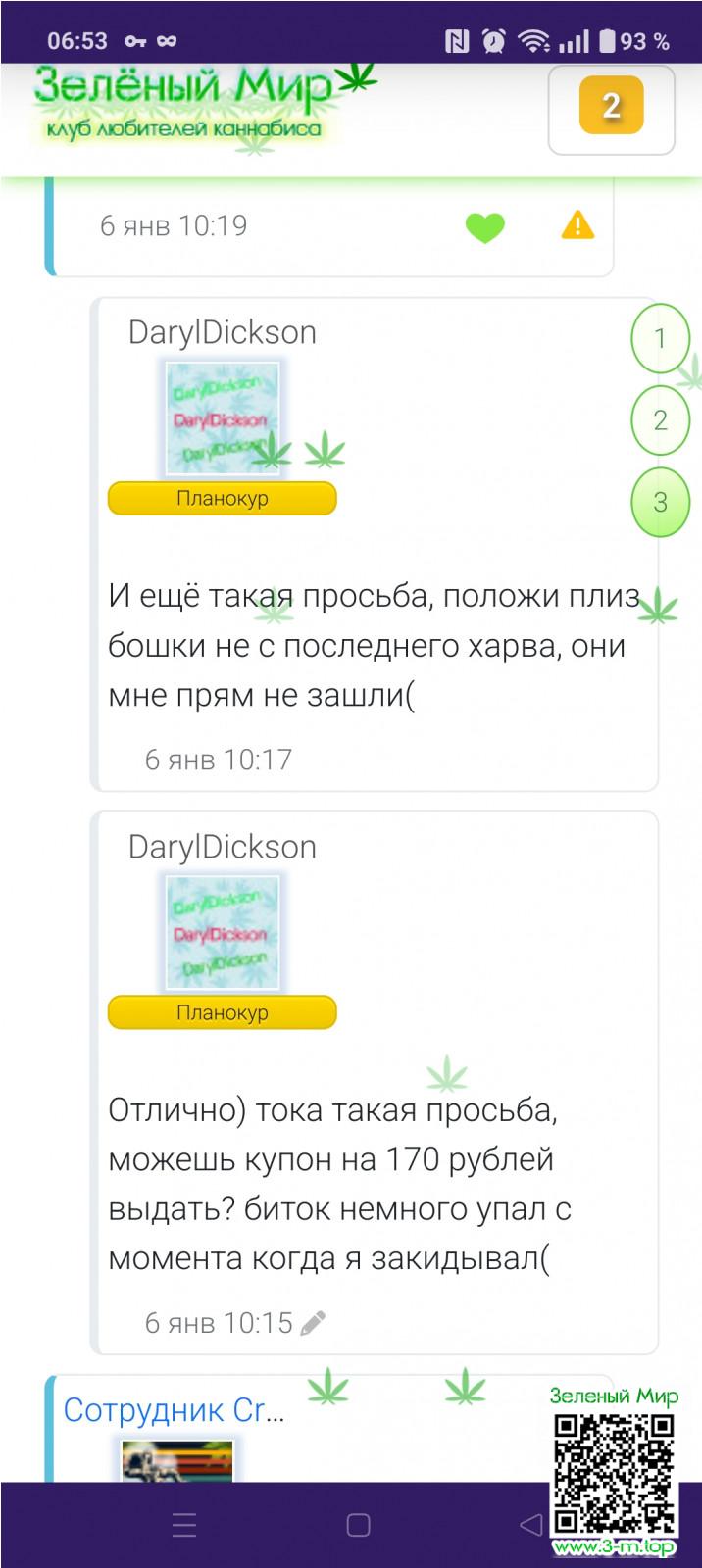Image resolution: width=702 pixels, height=1568 pixels.
Task: Open the Сотрудник Cr... profile link
Action: [175, 1410]
